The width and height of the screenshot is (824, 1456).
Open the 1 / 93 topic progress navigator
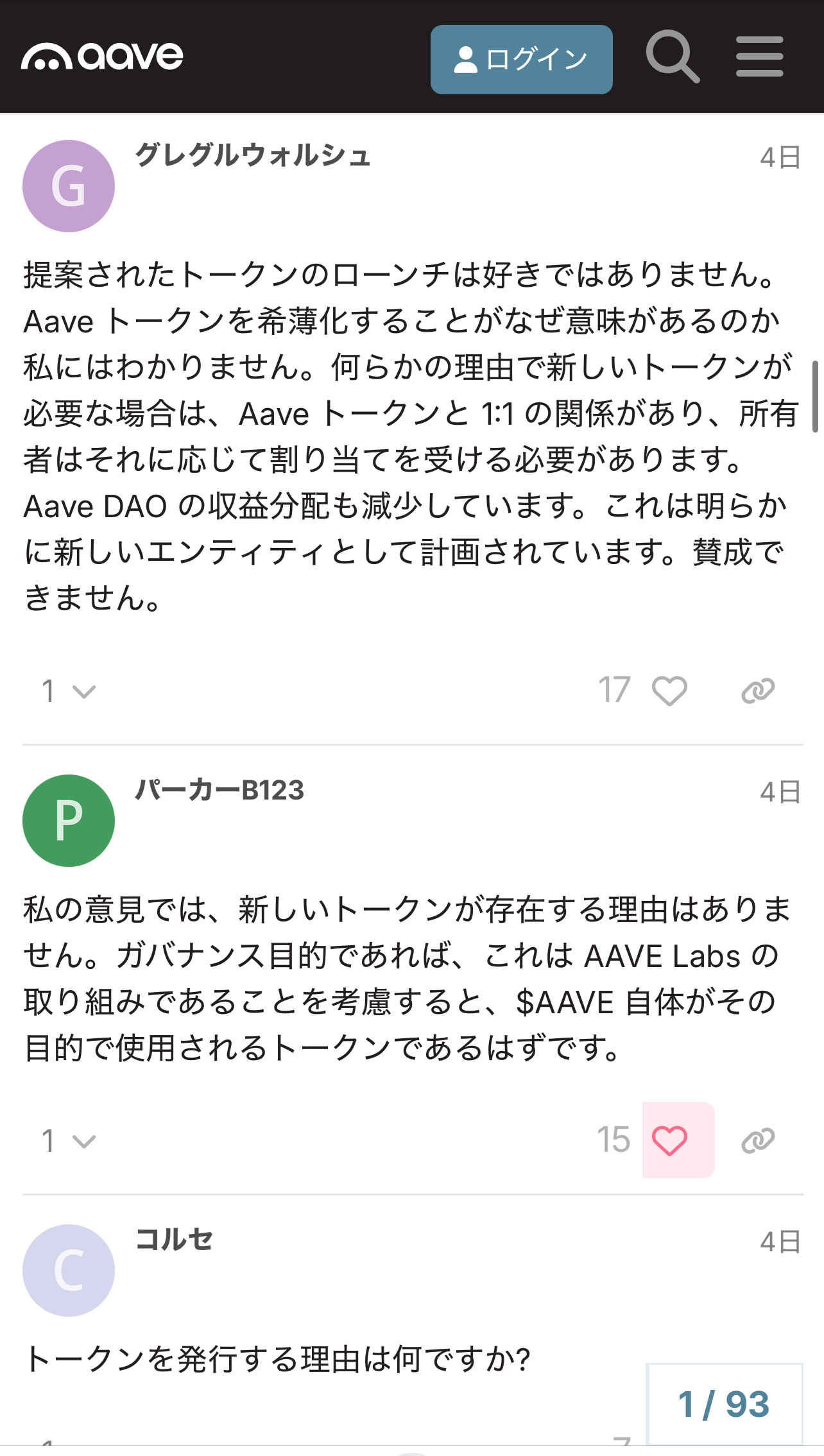725,1405
